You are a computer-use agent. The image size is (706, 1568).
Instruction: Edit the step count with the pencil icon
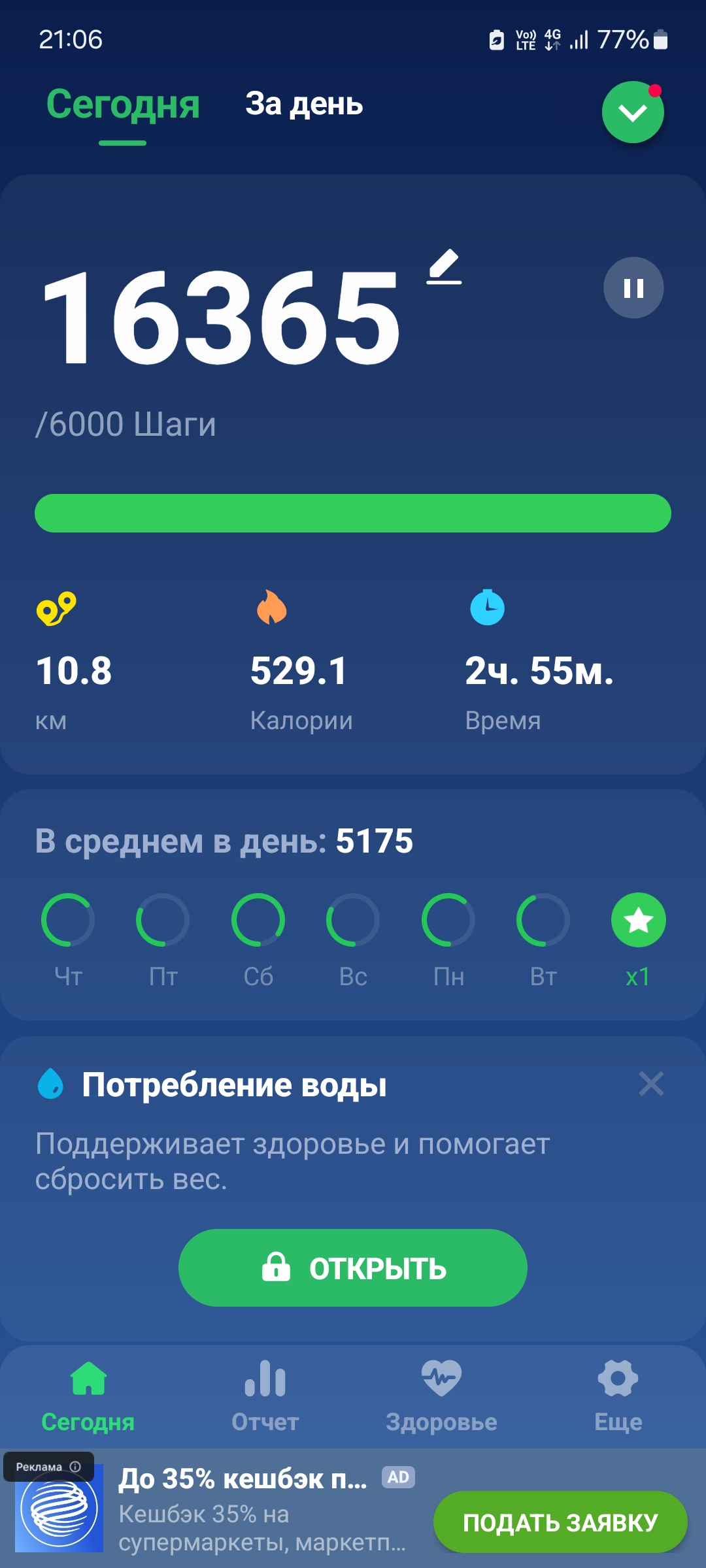click(444, 267)
